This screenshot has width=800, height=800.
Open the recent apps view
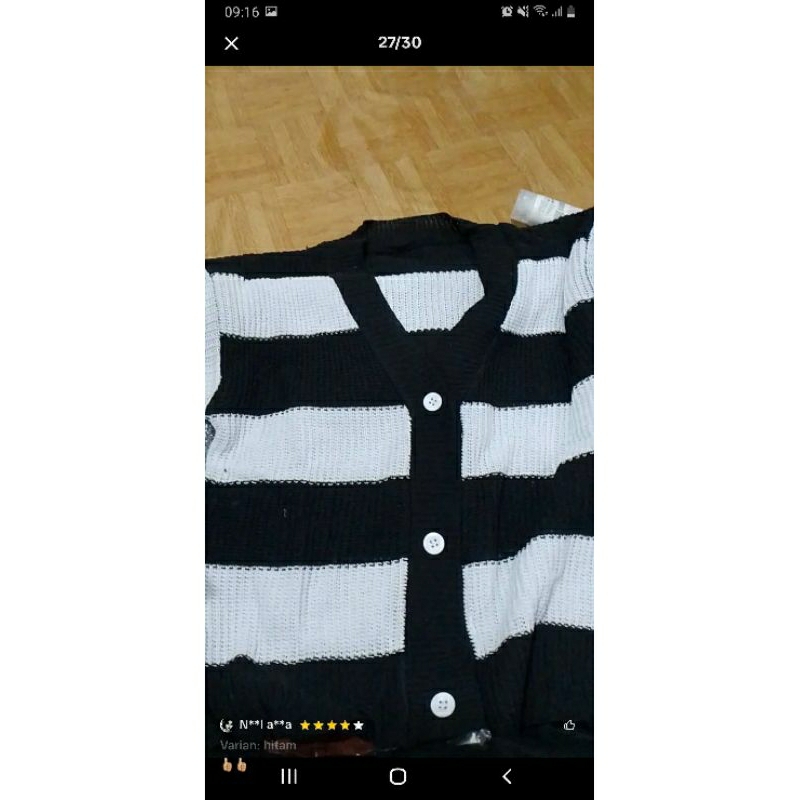coord(289,776)
